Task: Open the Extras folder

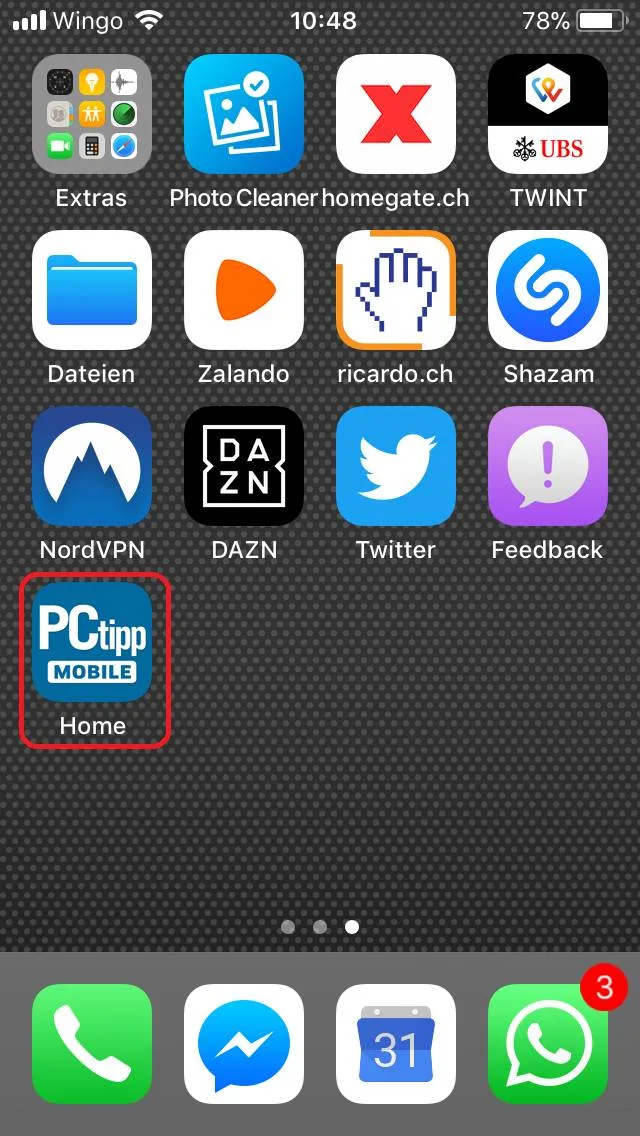Action: (x=92, y=114)
